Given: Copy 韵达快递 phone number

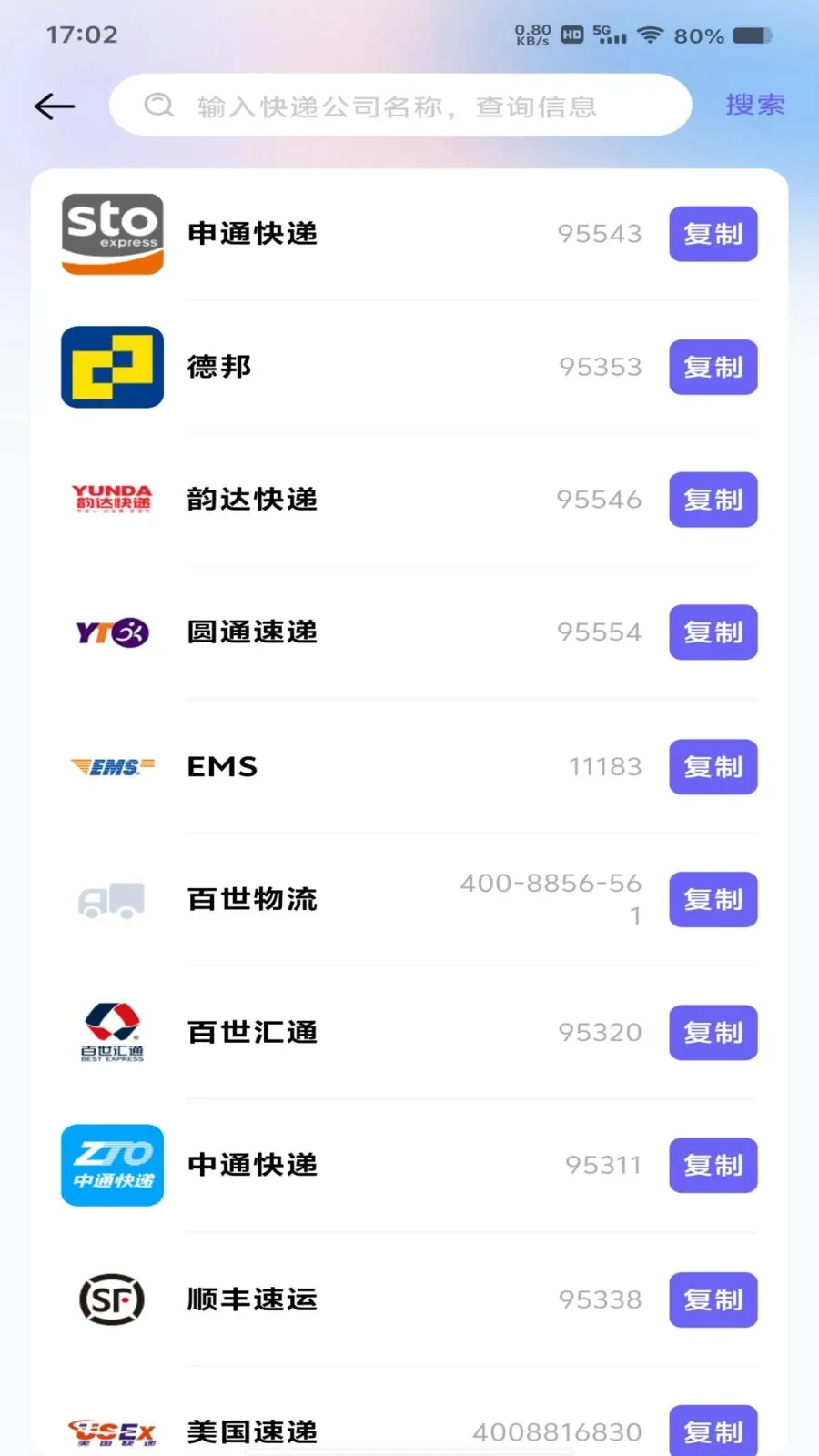Looking at the screenshot, I should [713, 500].
